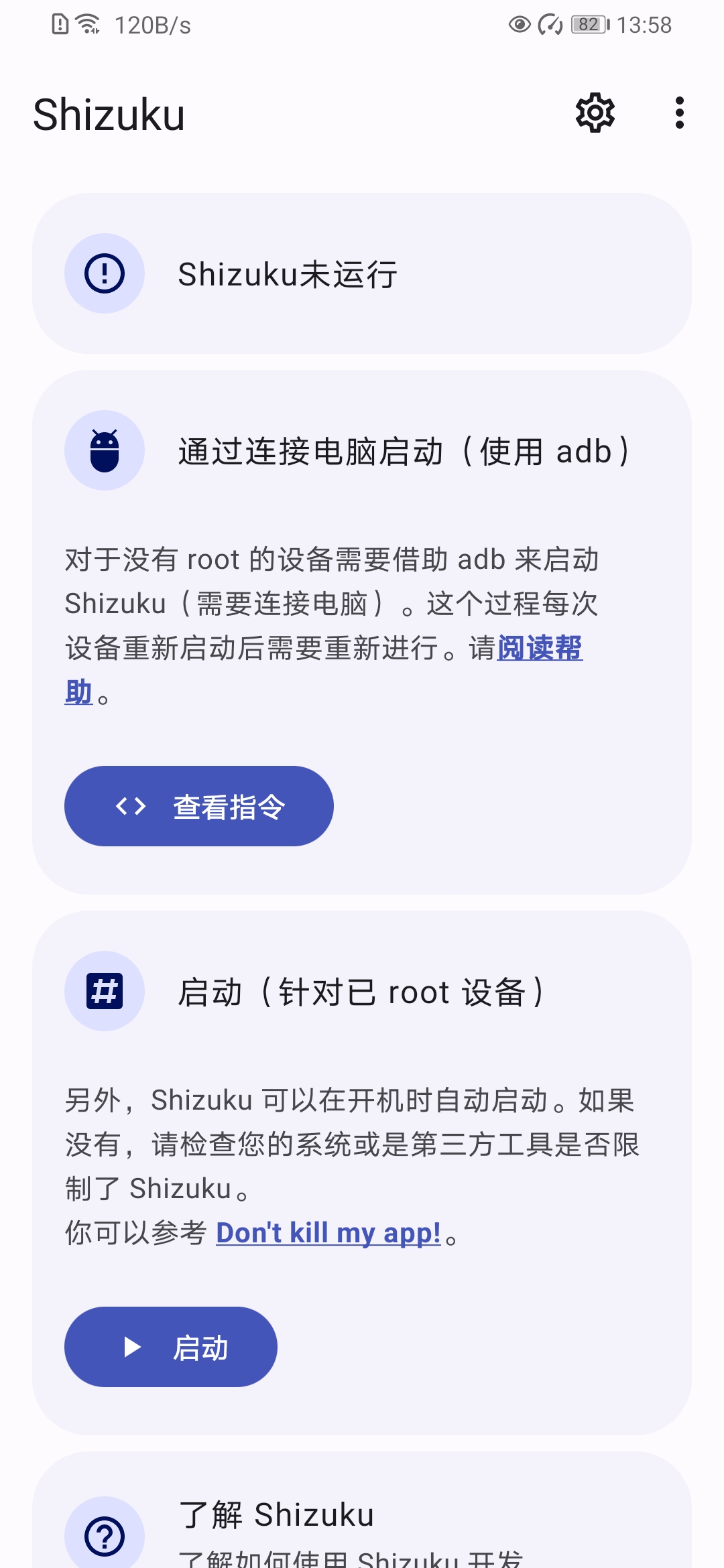Open the Shizuku未运行 status card
Screen dimensions: 724x1568
362,273
